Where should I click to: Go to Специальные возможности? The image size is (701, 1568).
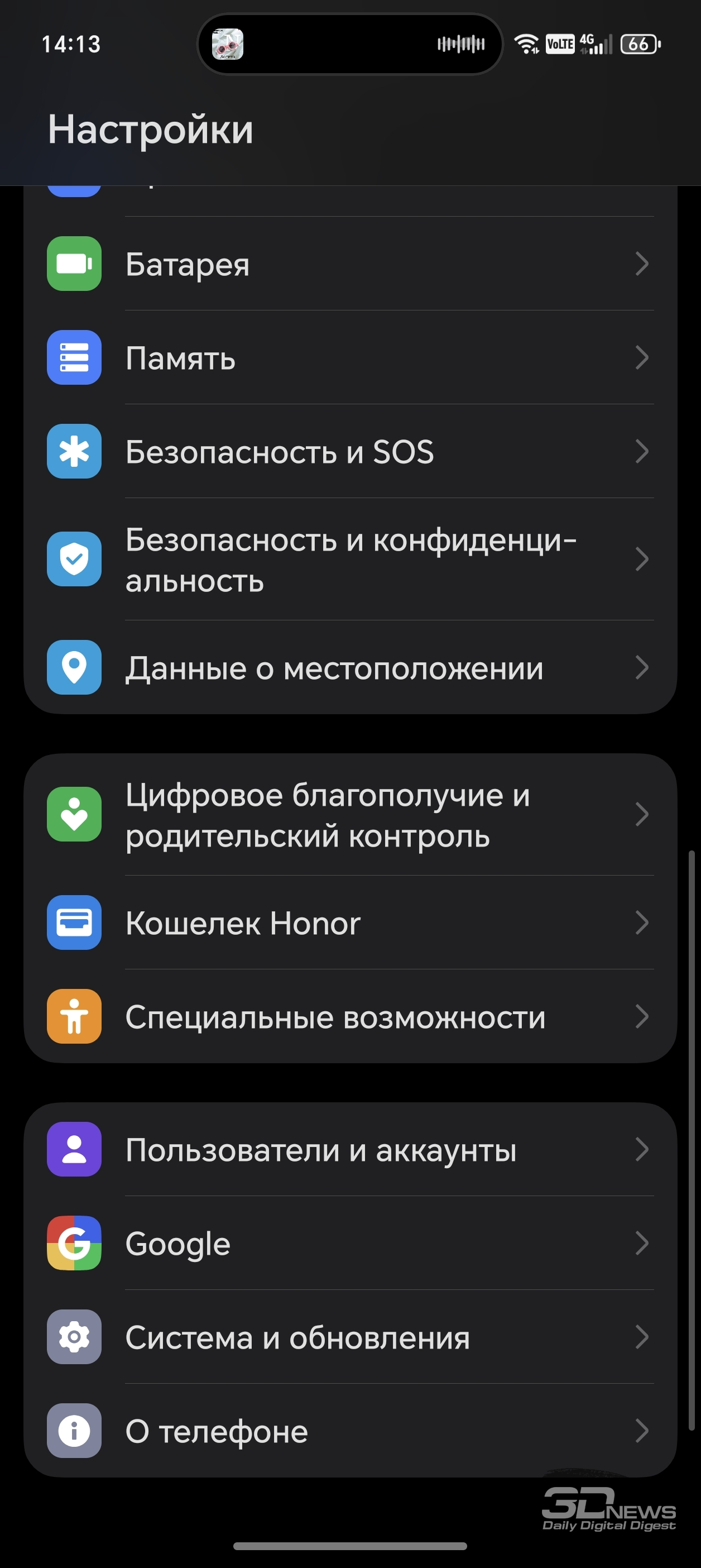[350, 1016]
